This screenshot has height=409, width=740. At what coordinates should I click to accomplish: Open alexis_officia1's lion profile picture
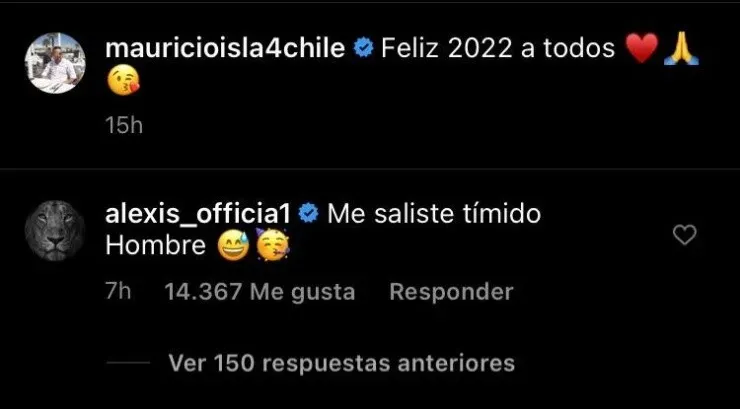click(55, 231)
